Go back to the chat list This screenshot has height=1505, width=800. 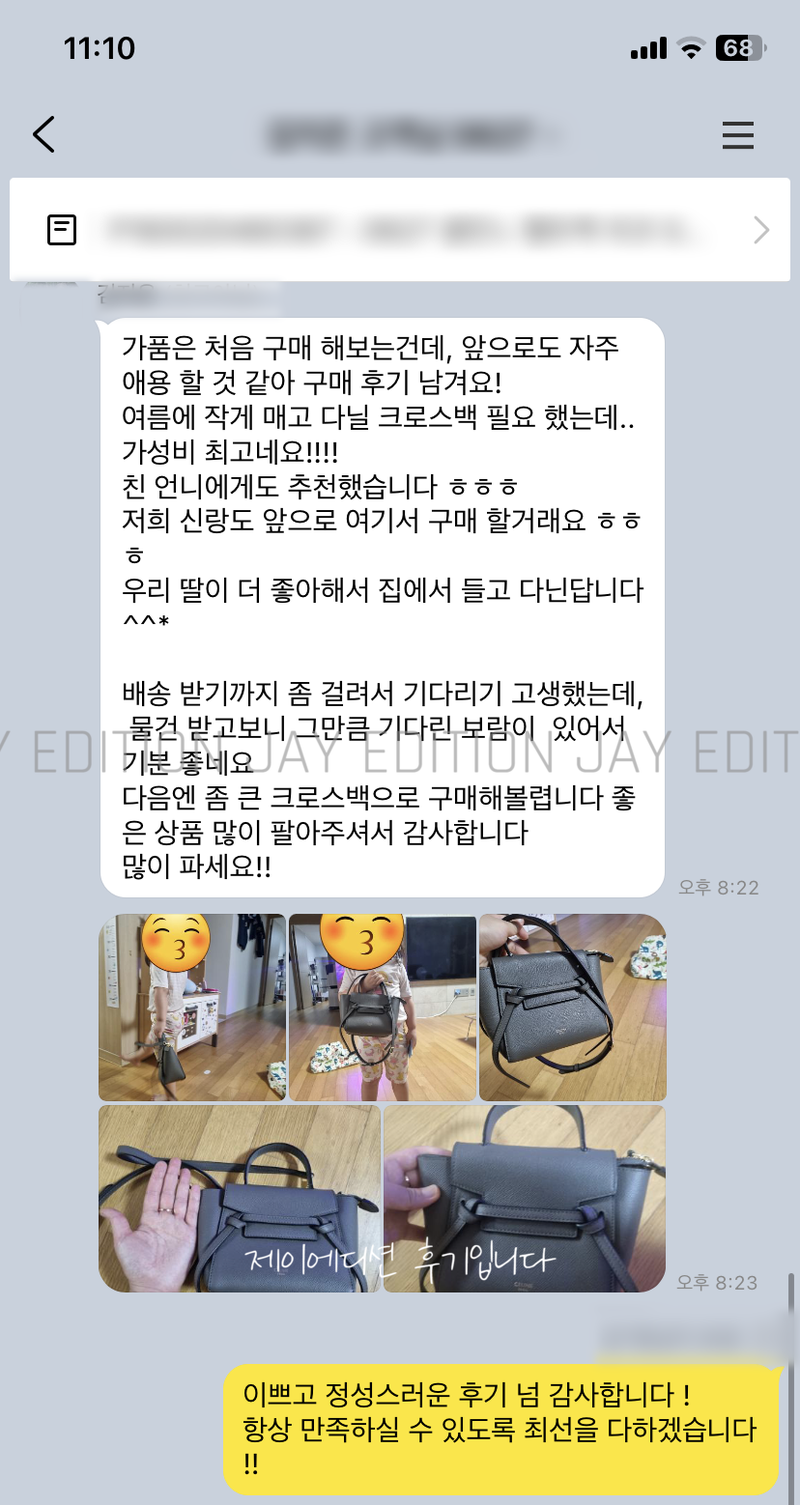pos(44,134)
